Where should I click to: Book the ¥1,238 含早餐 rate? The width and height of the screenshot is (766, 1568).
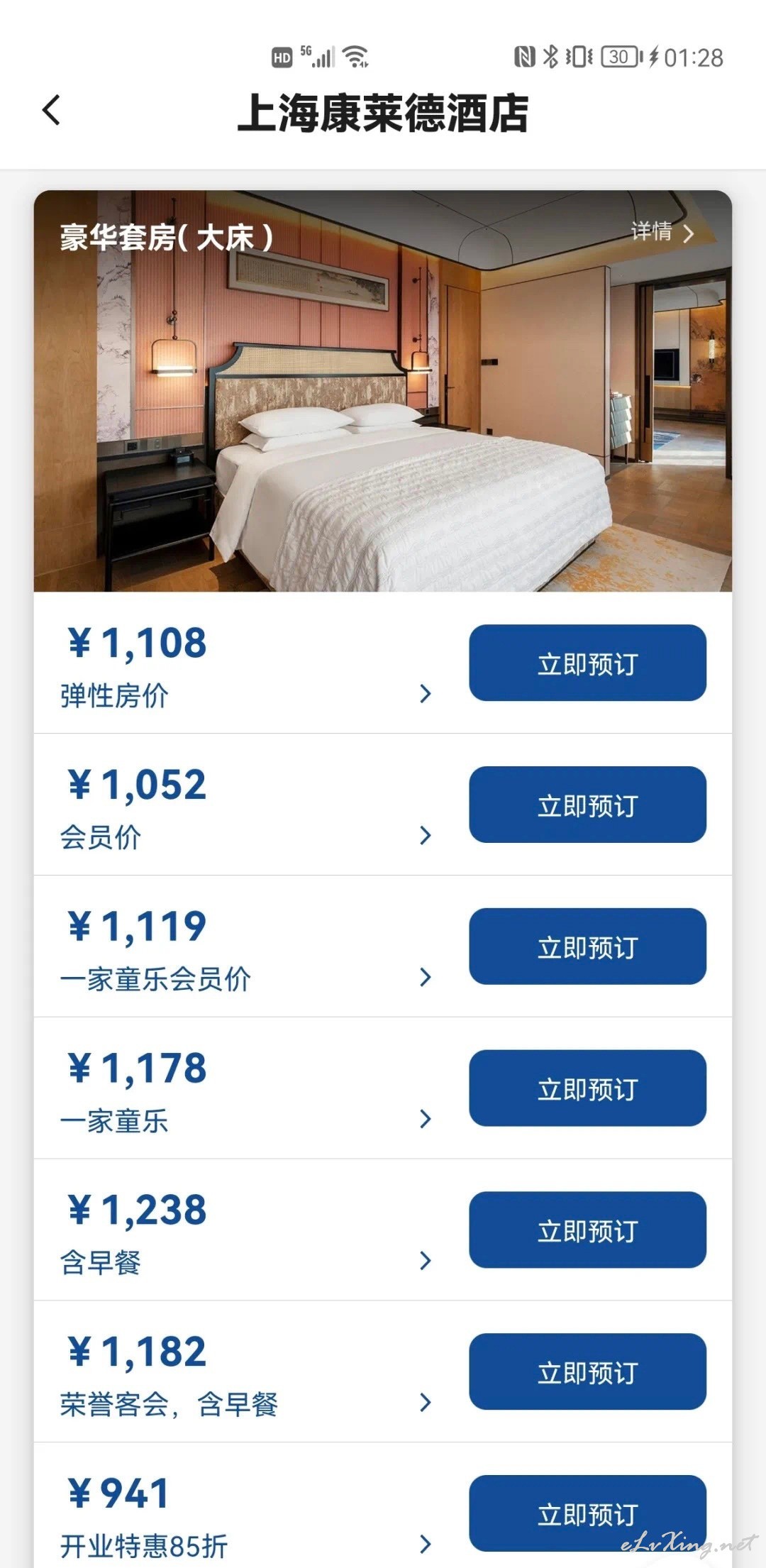[x=587, y=1230]
